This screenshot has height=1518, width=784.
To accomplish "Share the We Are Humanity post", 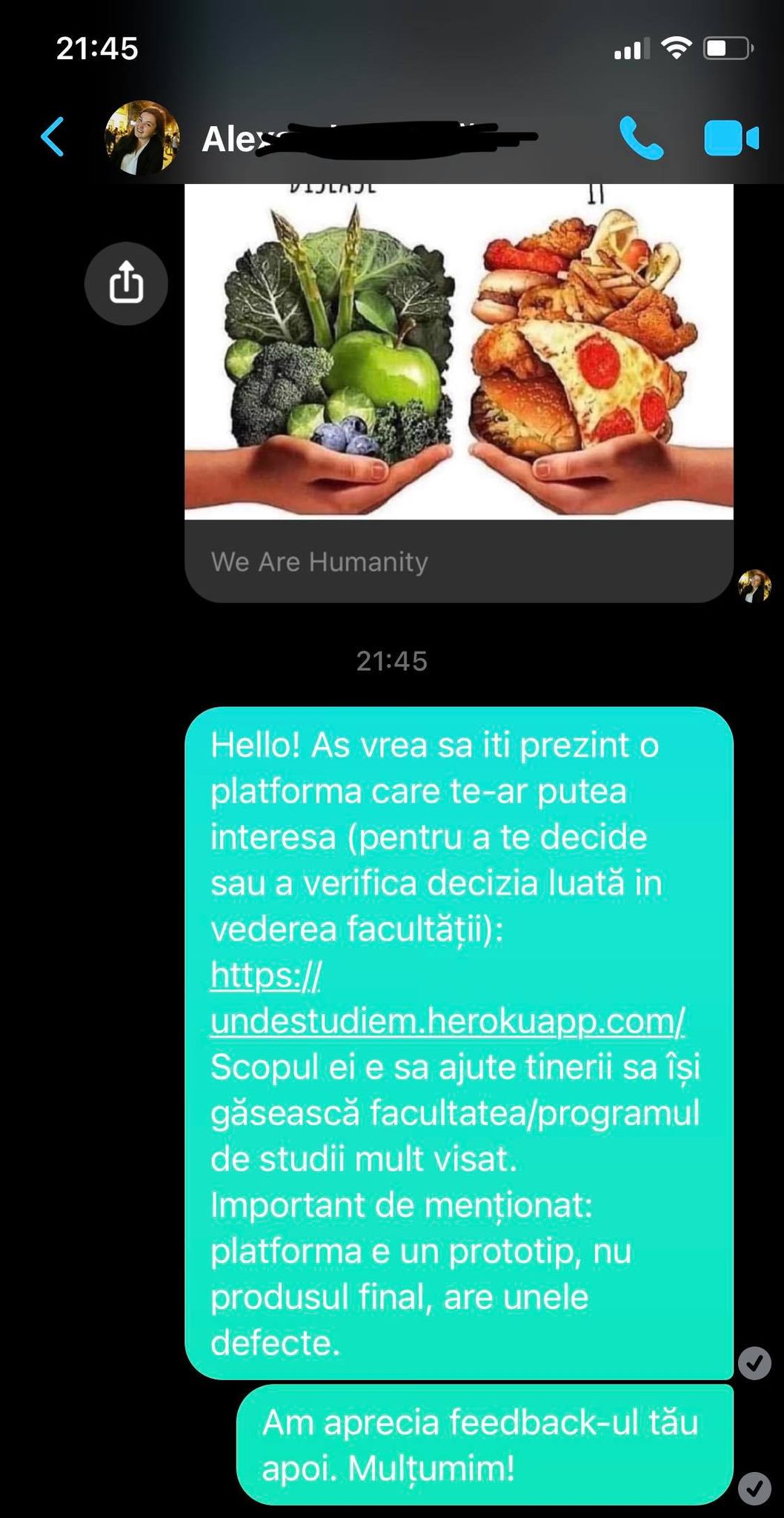I will tap(126, 283).
